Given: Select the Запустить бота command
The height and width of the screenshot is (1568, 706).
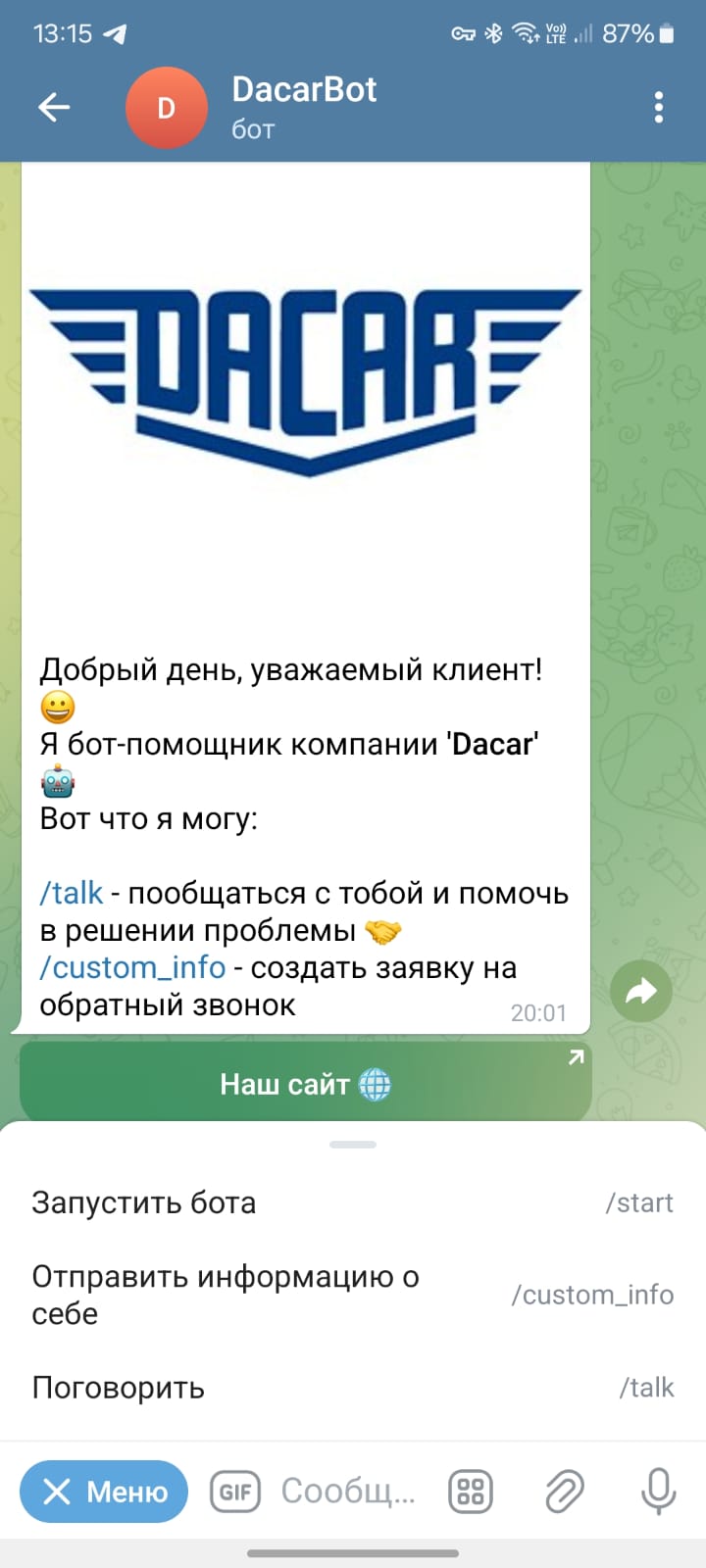Looking at the screenshot, I should tap(352, 1202).
